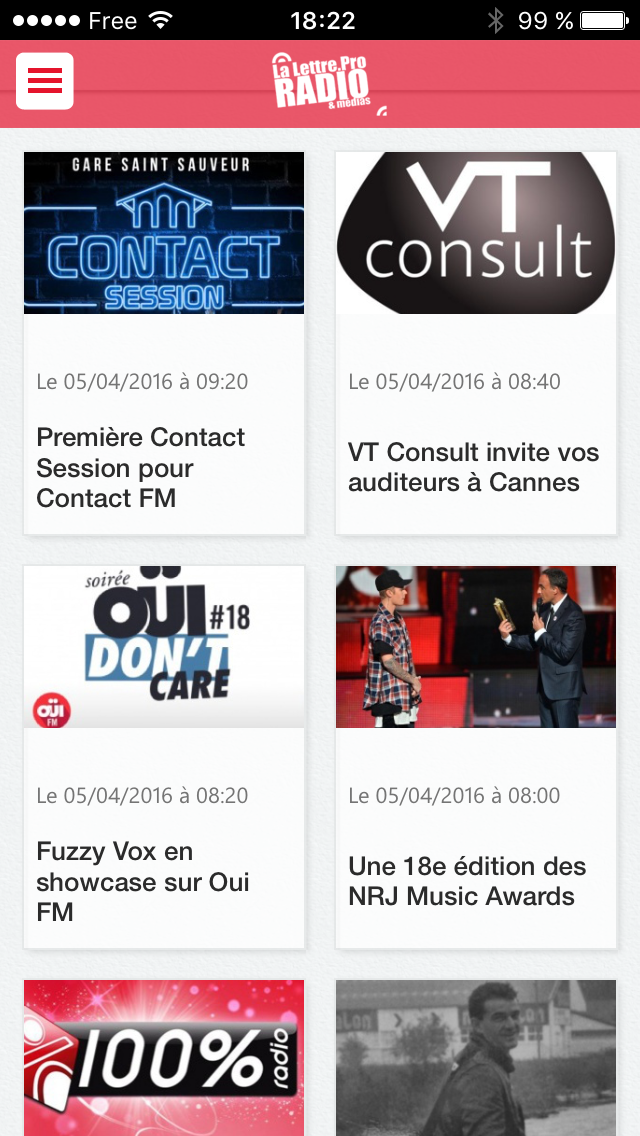Open Première Contact Session pour Contact FM article

[164, 343]
